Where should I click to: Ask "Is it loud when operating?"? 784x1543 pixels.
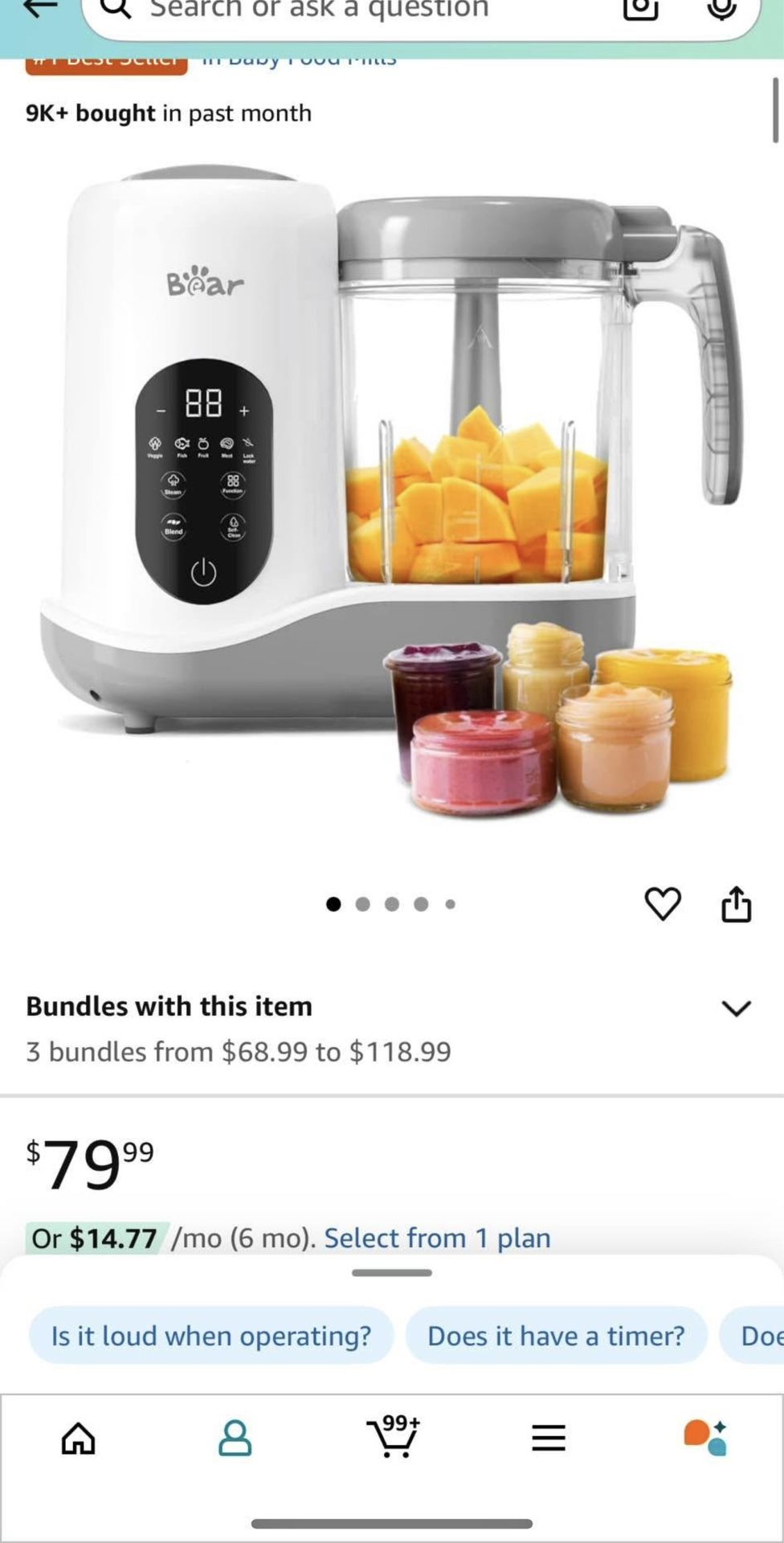point(211,1336)
